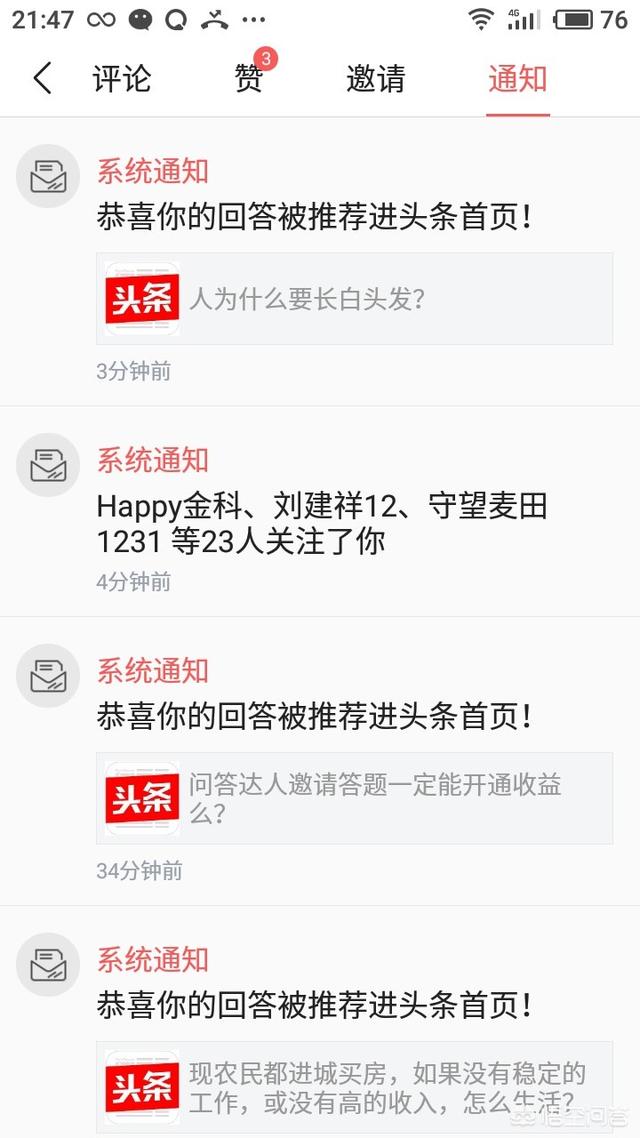View the 等23人关注了你 follower notification

click(322, 524)
